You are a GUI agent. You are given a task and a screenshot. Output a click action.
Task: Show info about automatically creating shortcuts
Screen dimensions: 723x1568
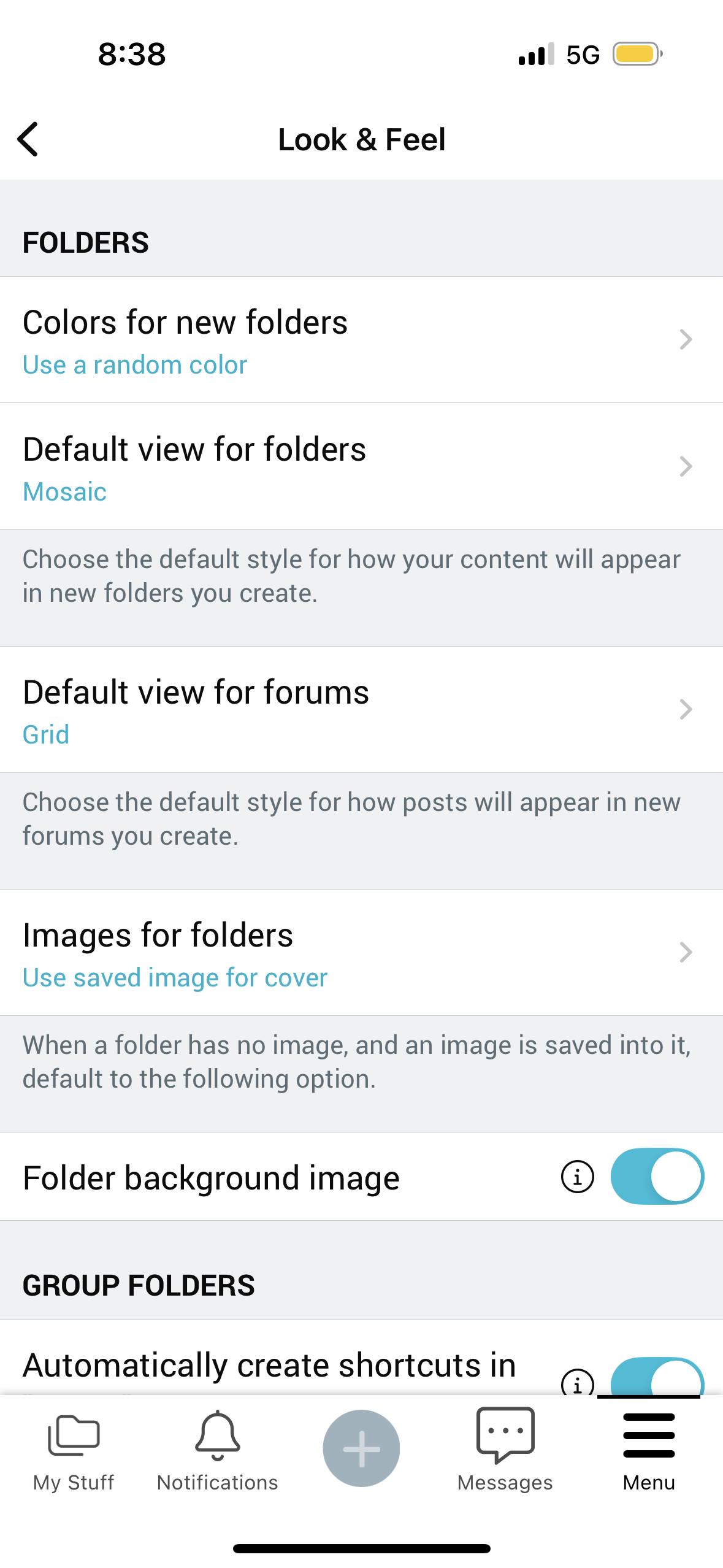[577, 1382]
